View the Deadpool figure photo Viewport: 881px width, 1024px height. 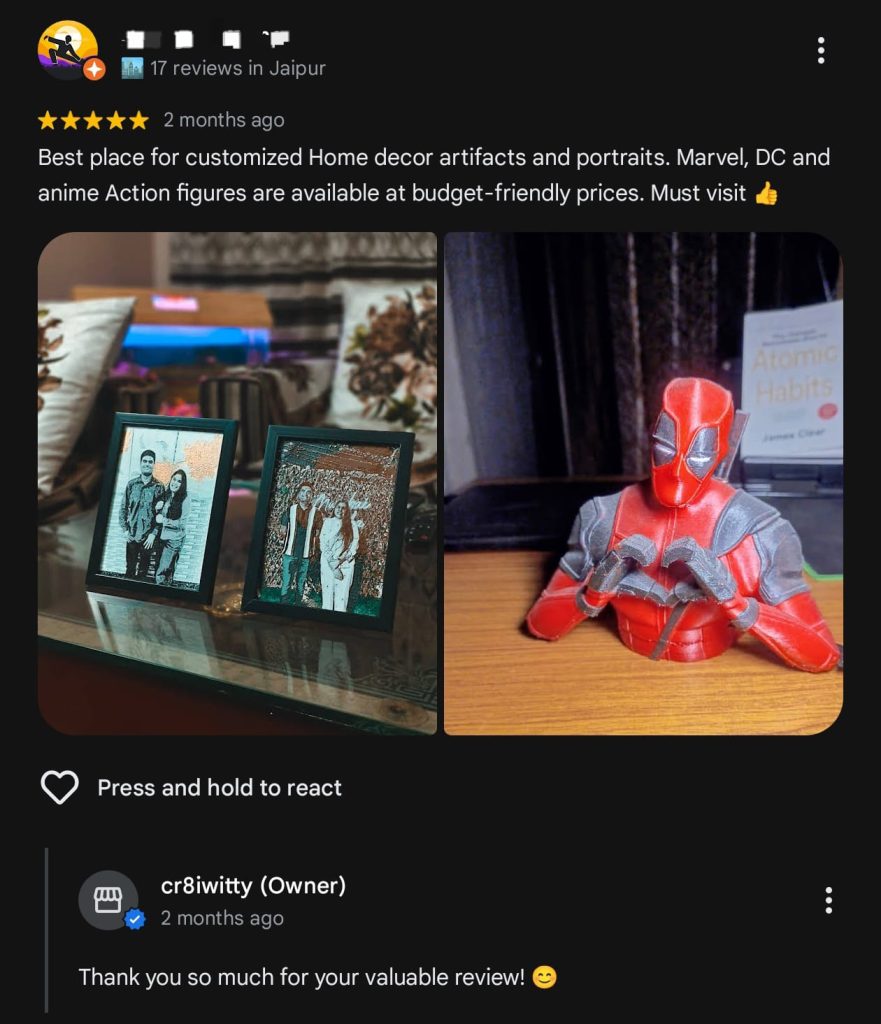643,483
